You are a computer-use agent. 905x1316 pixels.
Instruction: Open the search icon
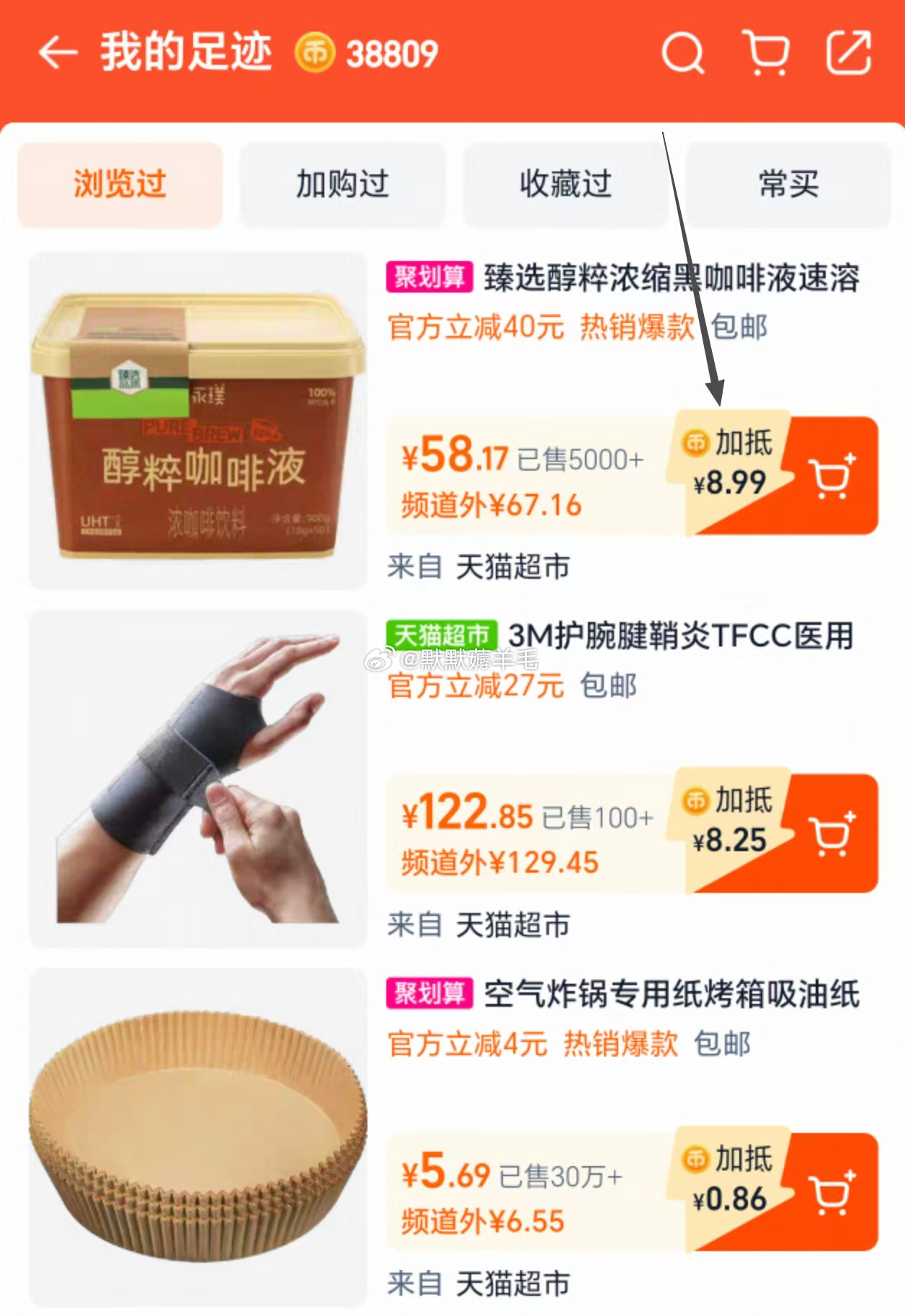pyautogui.click(x=682, y=53)
